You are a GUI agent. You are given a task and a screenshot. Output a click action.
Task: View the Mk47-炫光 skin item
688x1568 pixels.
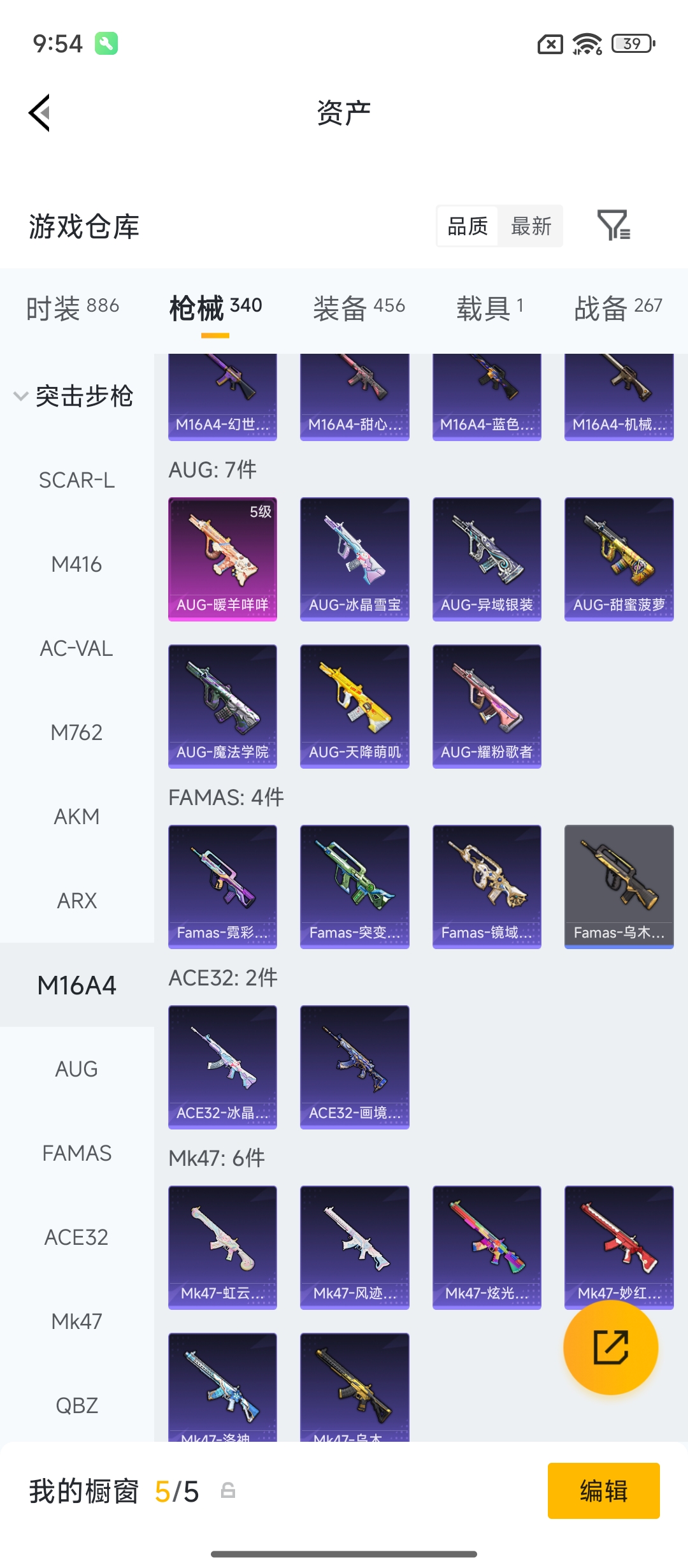click(487, 1247)
